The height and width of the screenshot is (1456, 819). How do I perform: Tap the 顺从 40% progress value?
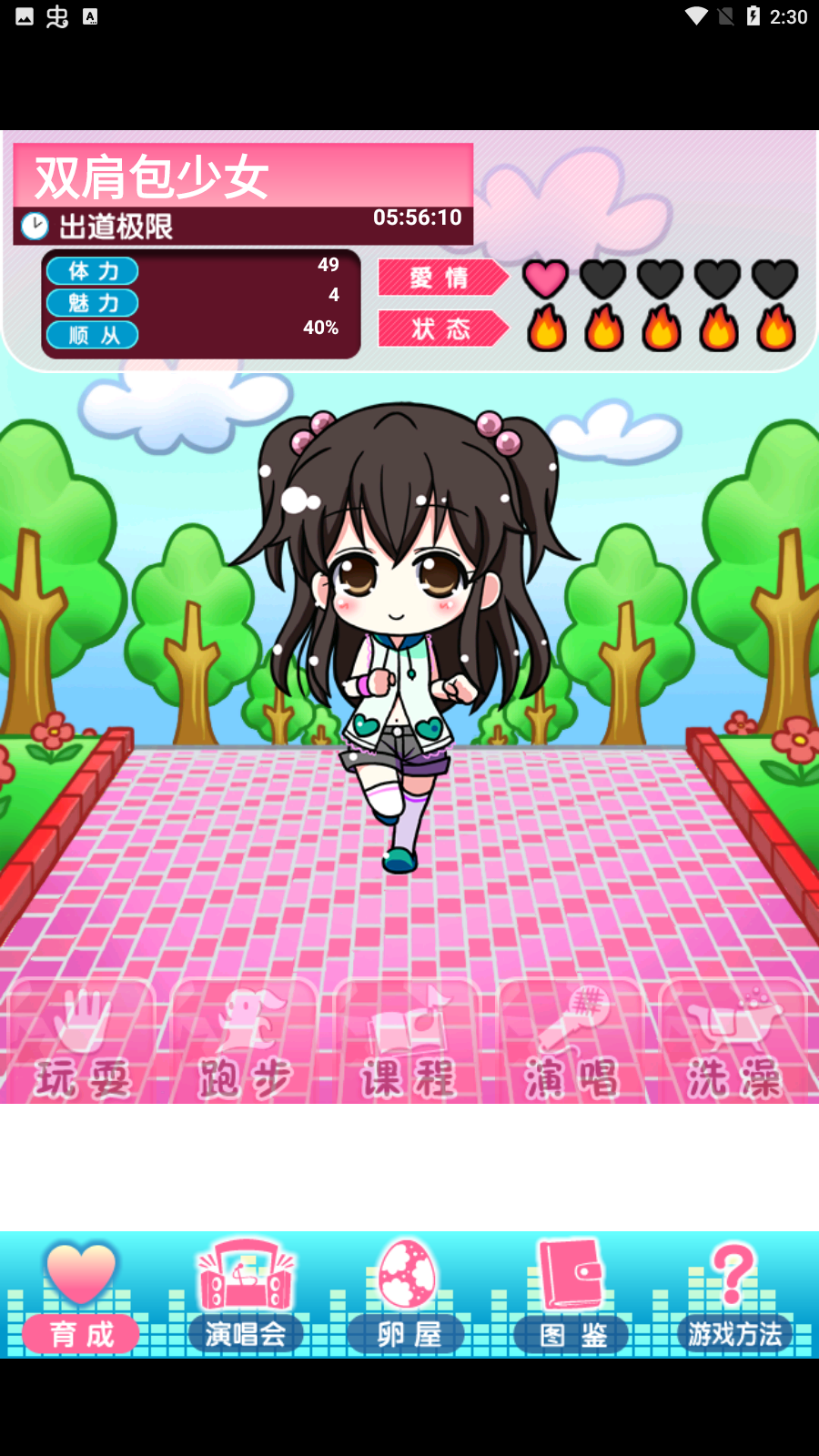click(x=320, y=326)
